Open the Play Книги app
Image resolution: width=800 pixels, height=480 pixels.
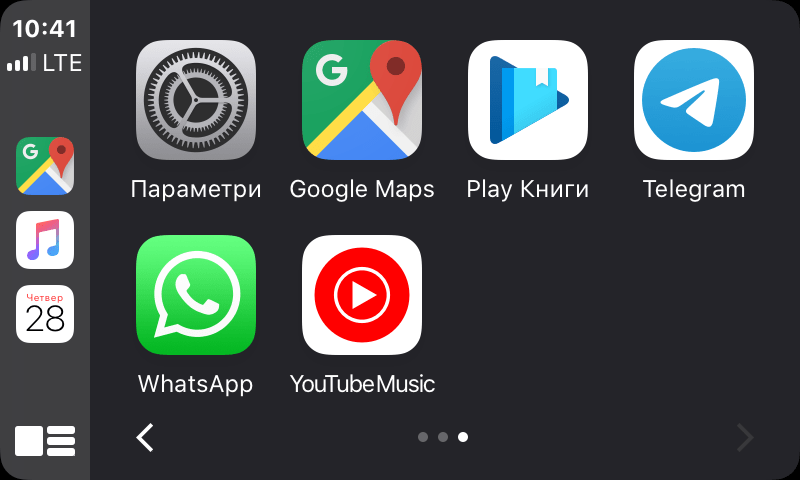coord(528,100)
